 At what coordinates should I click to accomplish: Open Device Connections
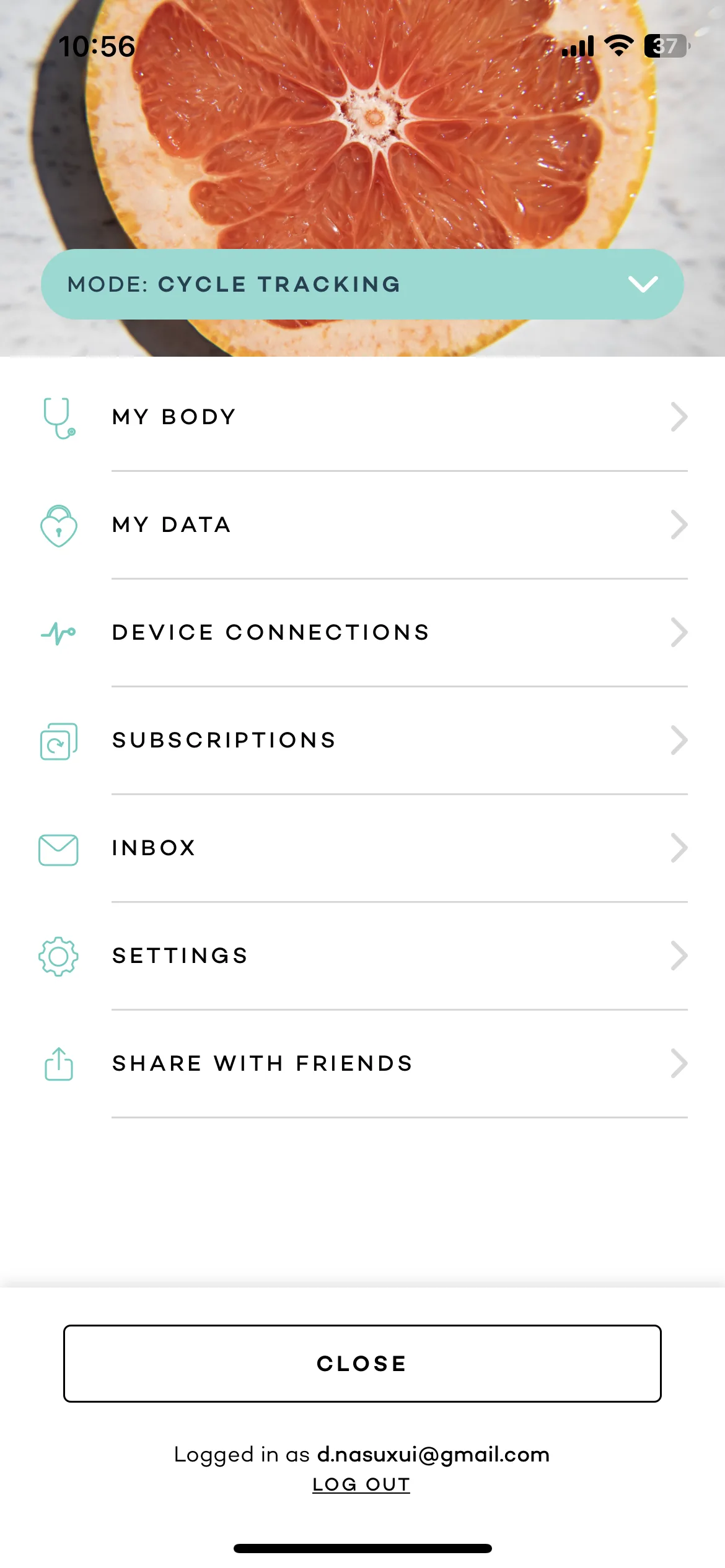pos(362,632)
